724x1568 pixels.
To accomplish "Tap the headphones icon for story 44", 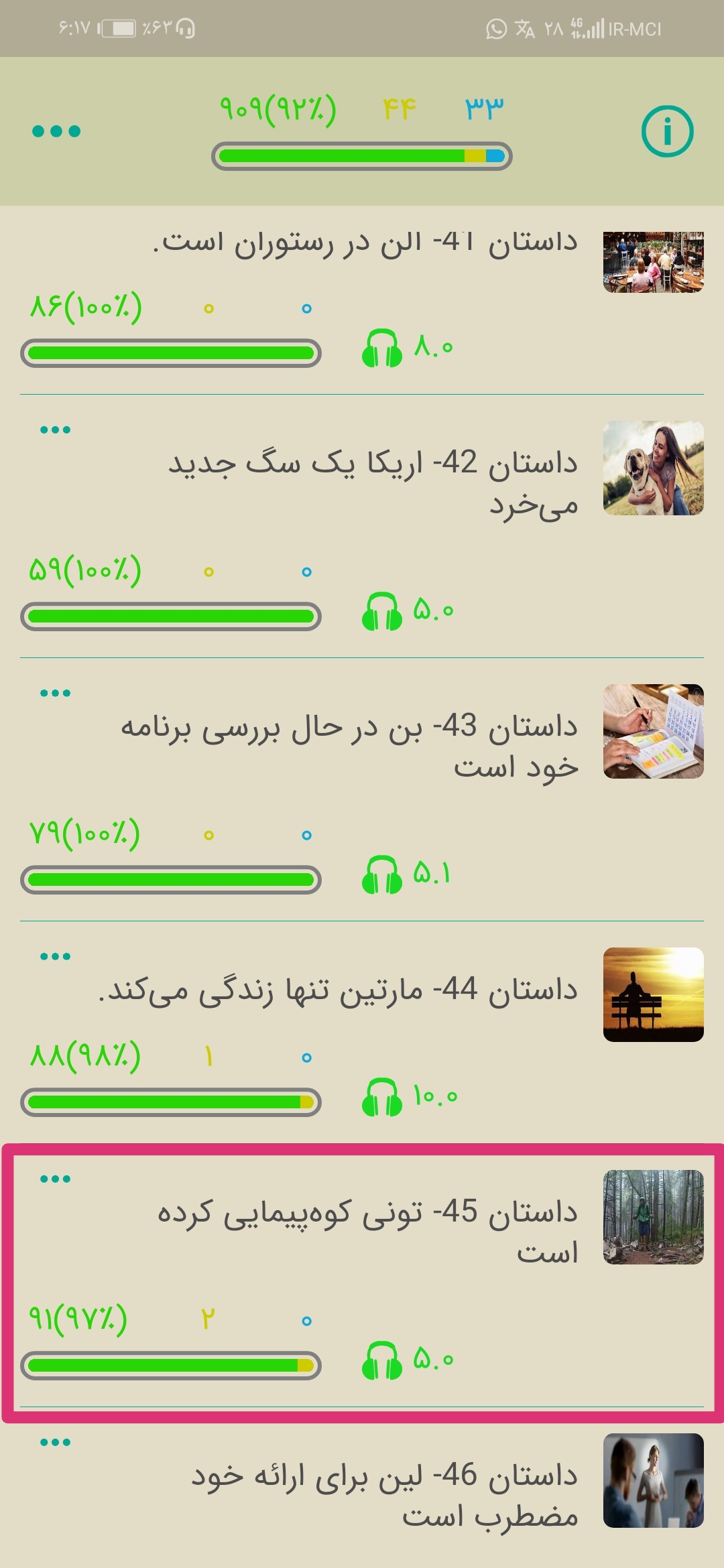I will point(381,1098).
